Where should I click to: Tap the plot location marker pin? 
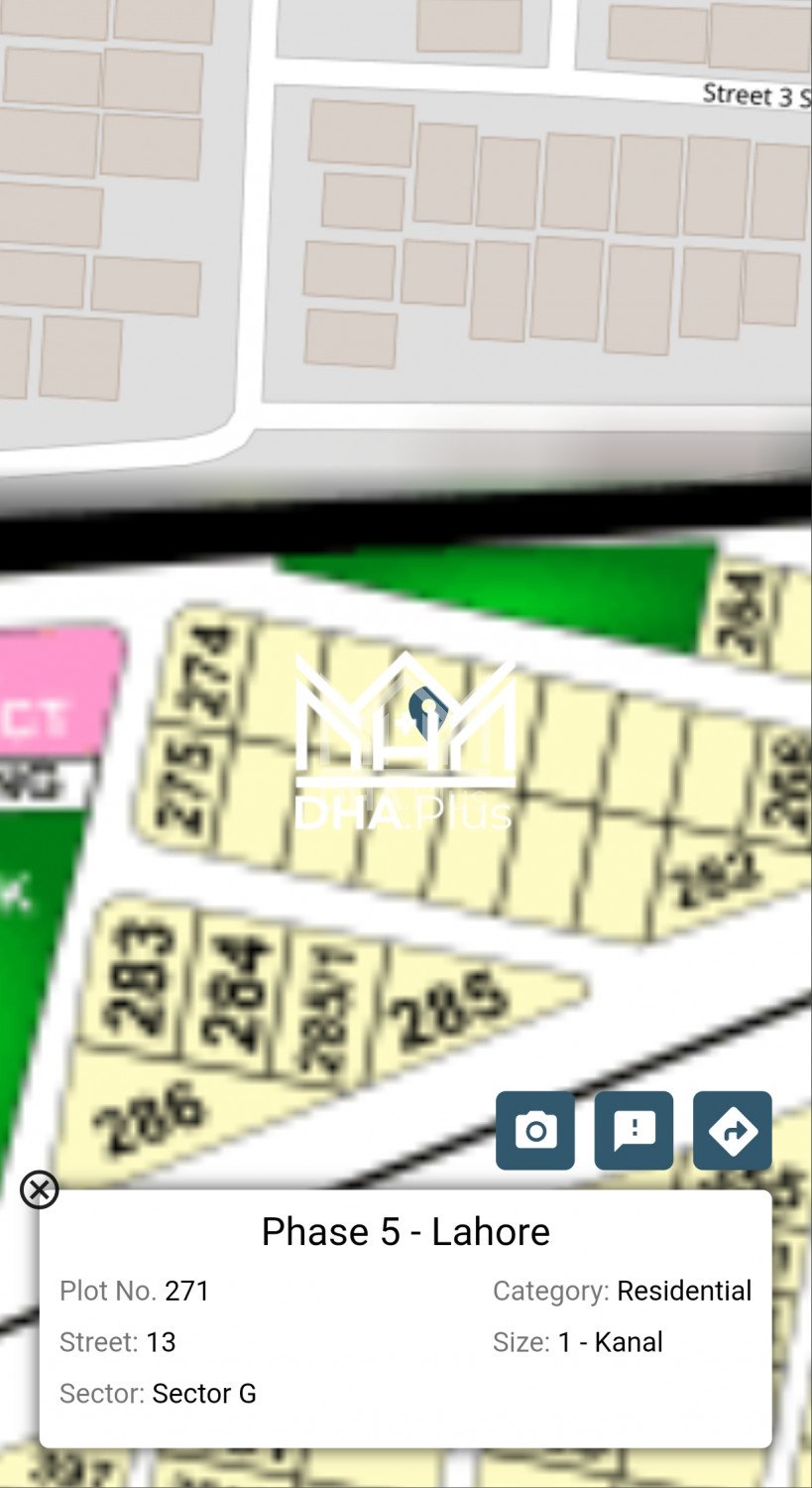425,707
